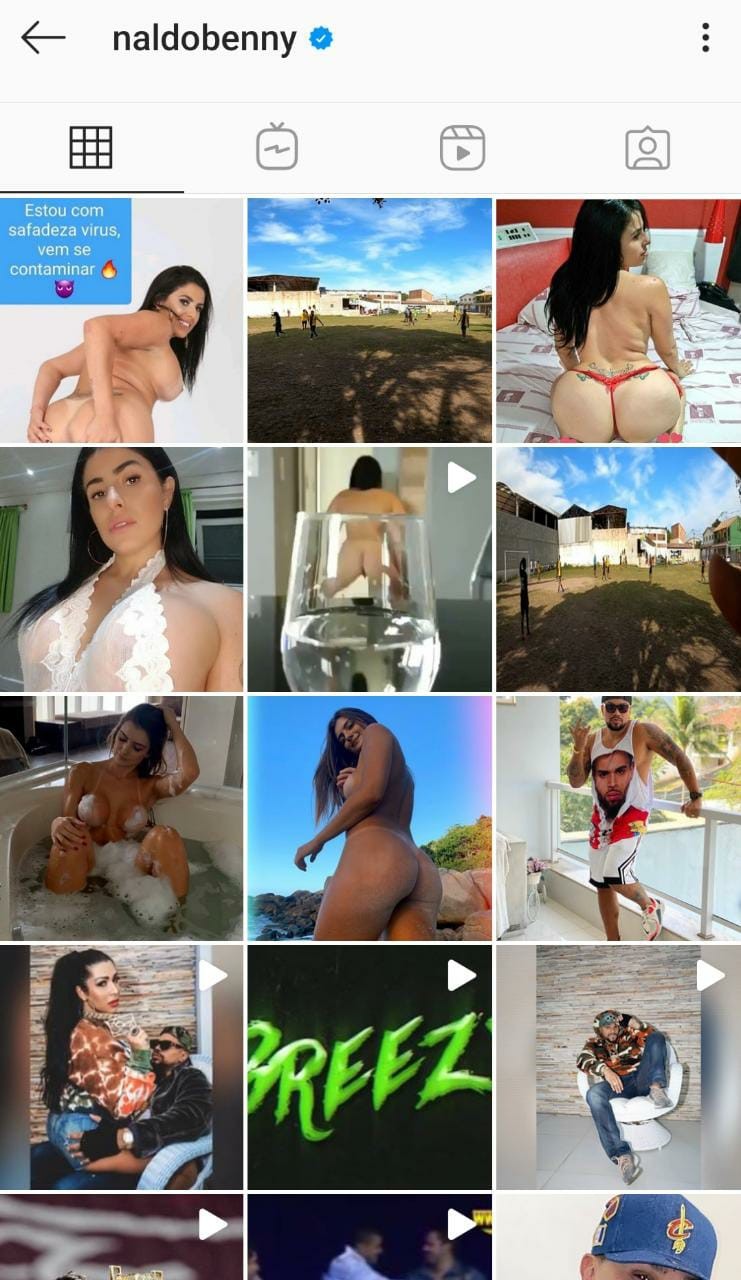Viewport: 741px width, 1280px height.
Task: Play the video of the man in the white chair
Action: (618, 1067)
